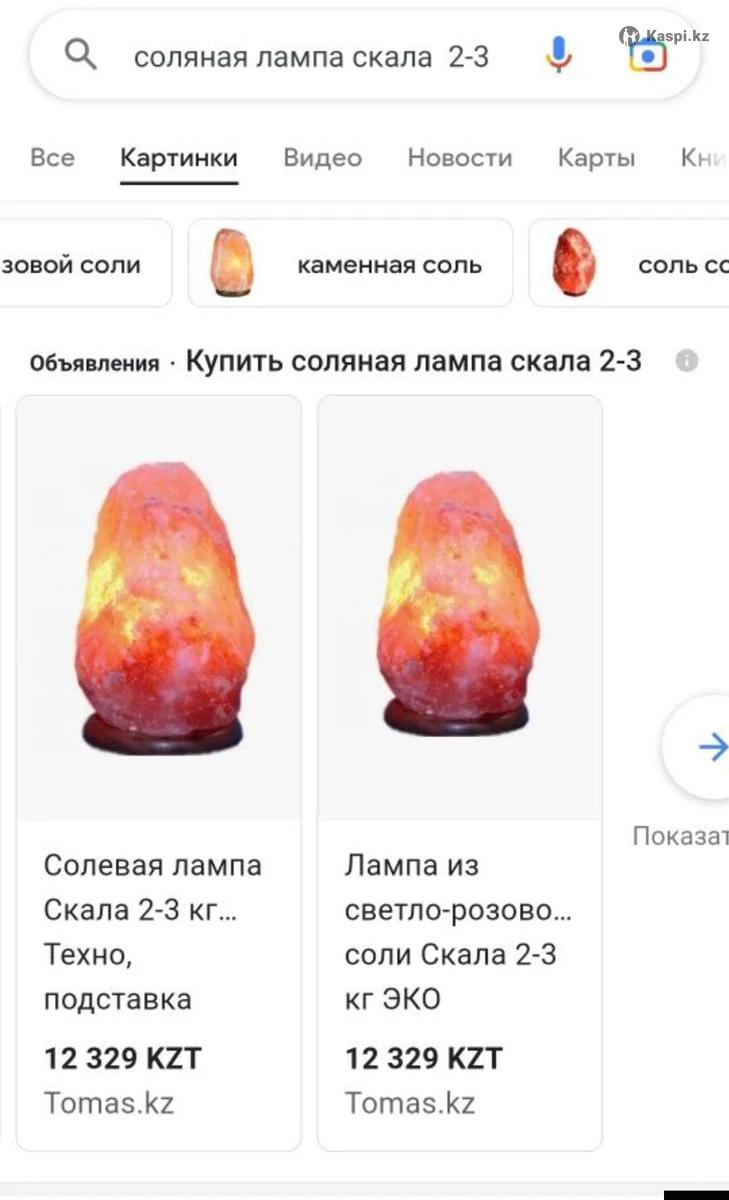This screenshot has height=1200, width=729.
Task: Switch to the Карты tab
Action: [x=596, y=157]
